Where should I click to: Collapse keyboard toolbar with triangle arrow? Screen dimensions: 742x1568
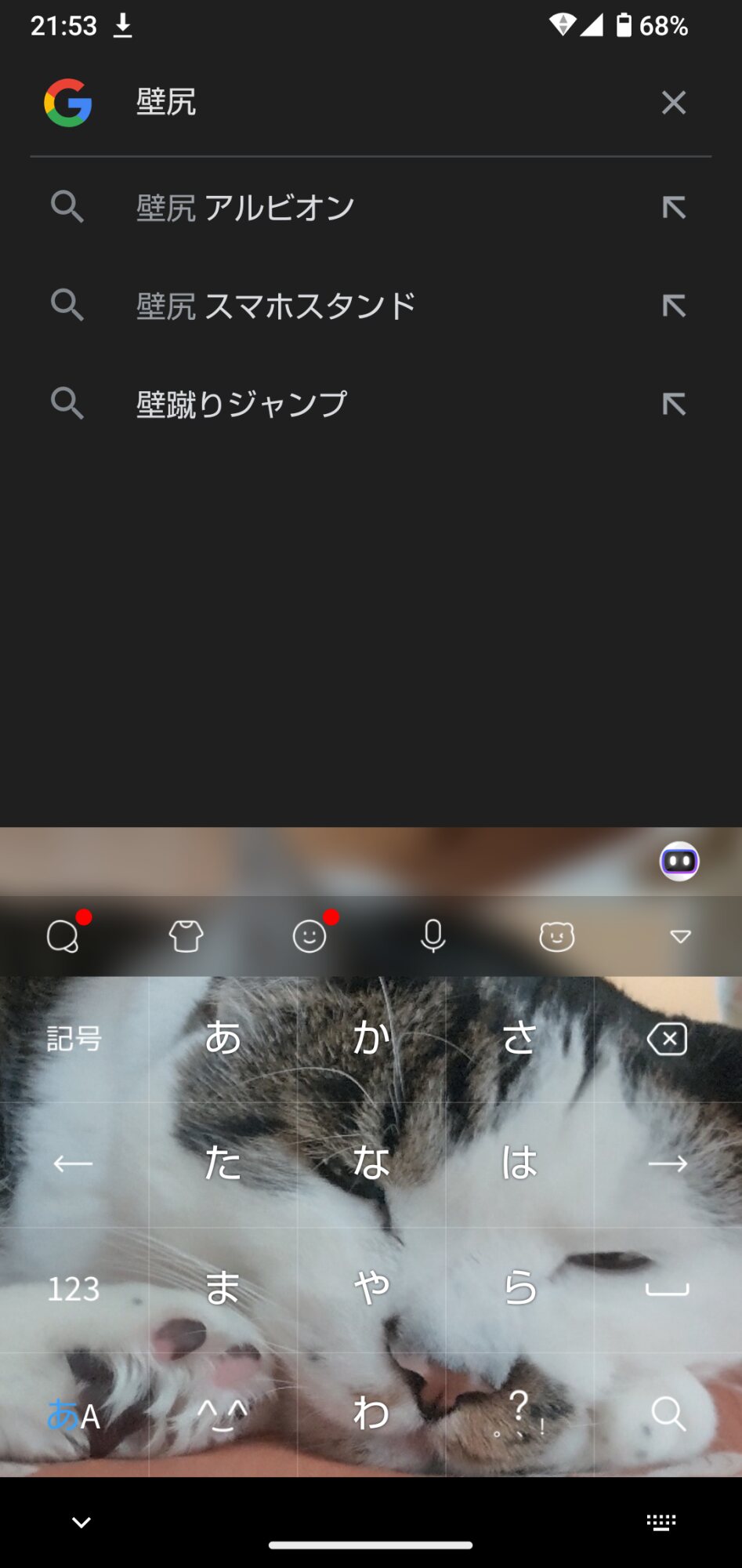(680, 936)
